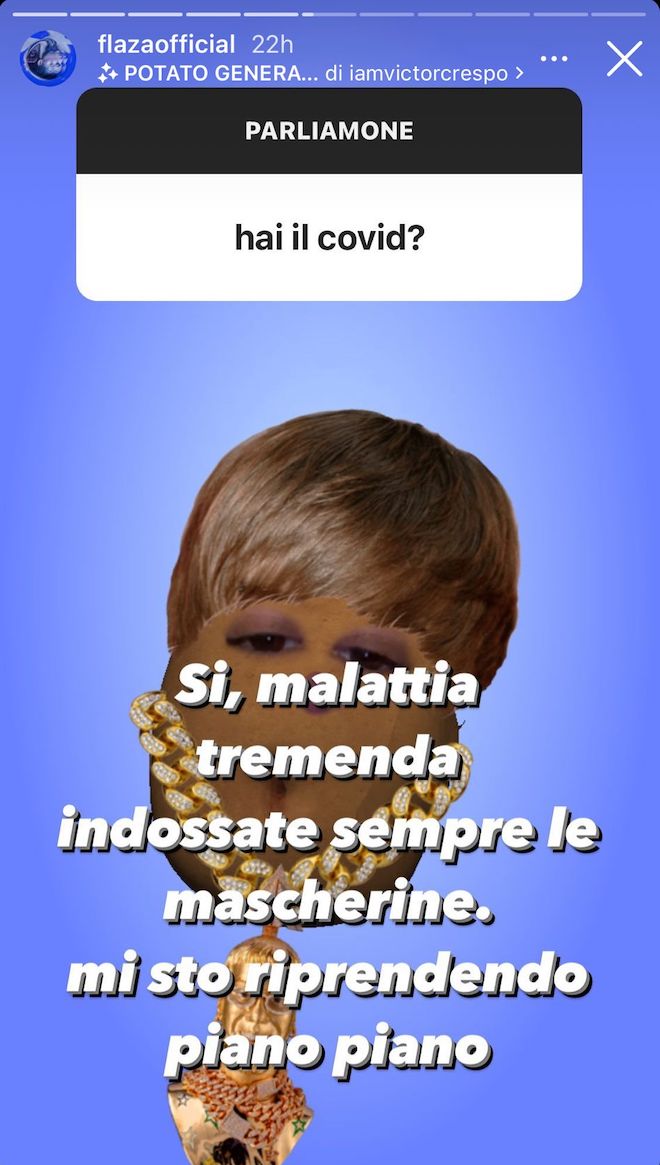This screenshot has width=660, height=1165.
Task: Open the POTATO GENERA... effect by iamvictorcrespo
Action: [x=311, y=74]
